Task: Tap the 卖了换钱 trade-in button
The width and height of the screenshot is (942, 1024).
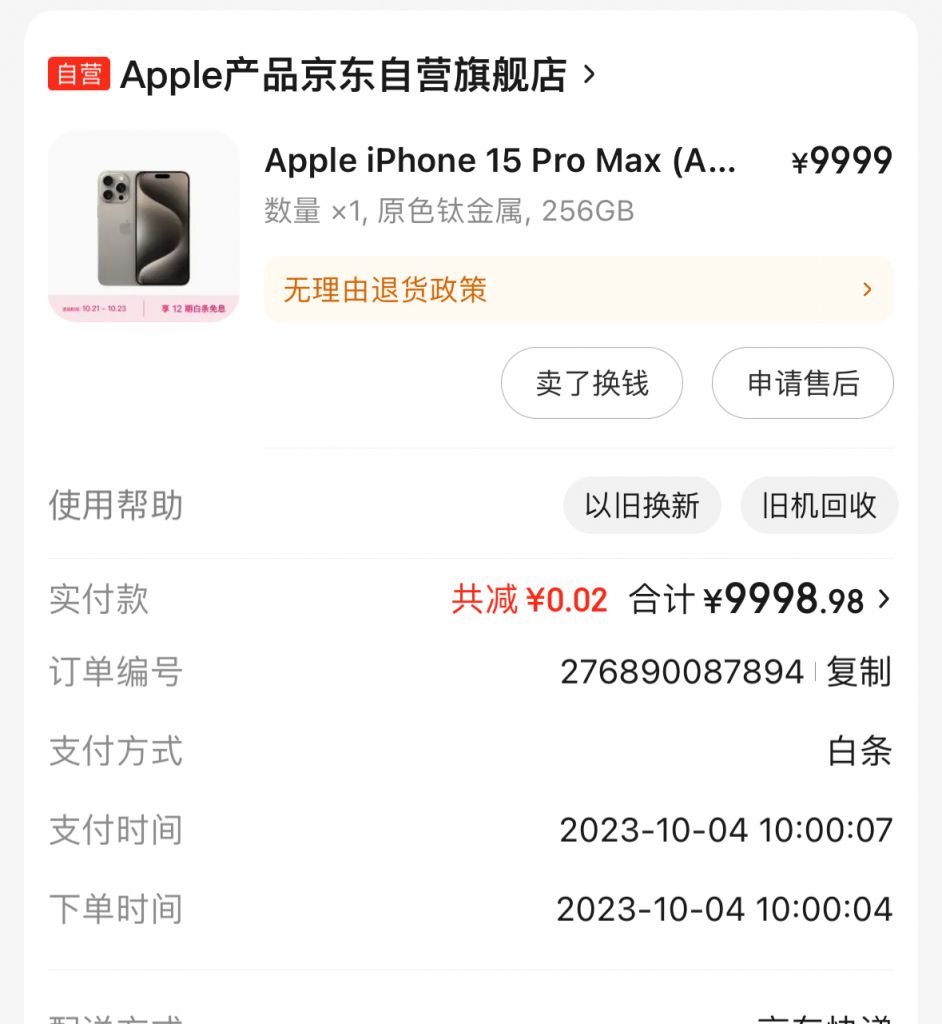Action: [x=591, y=383]
